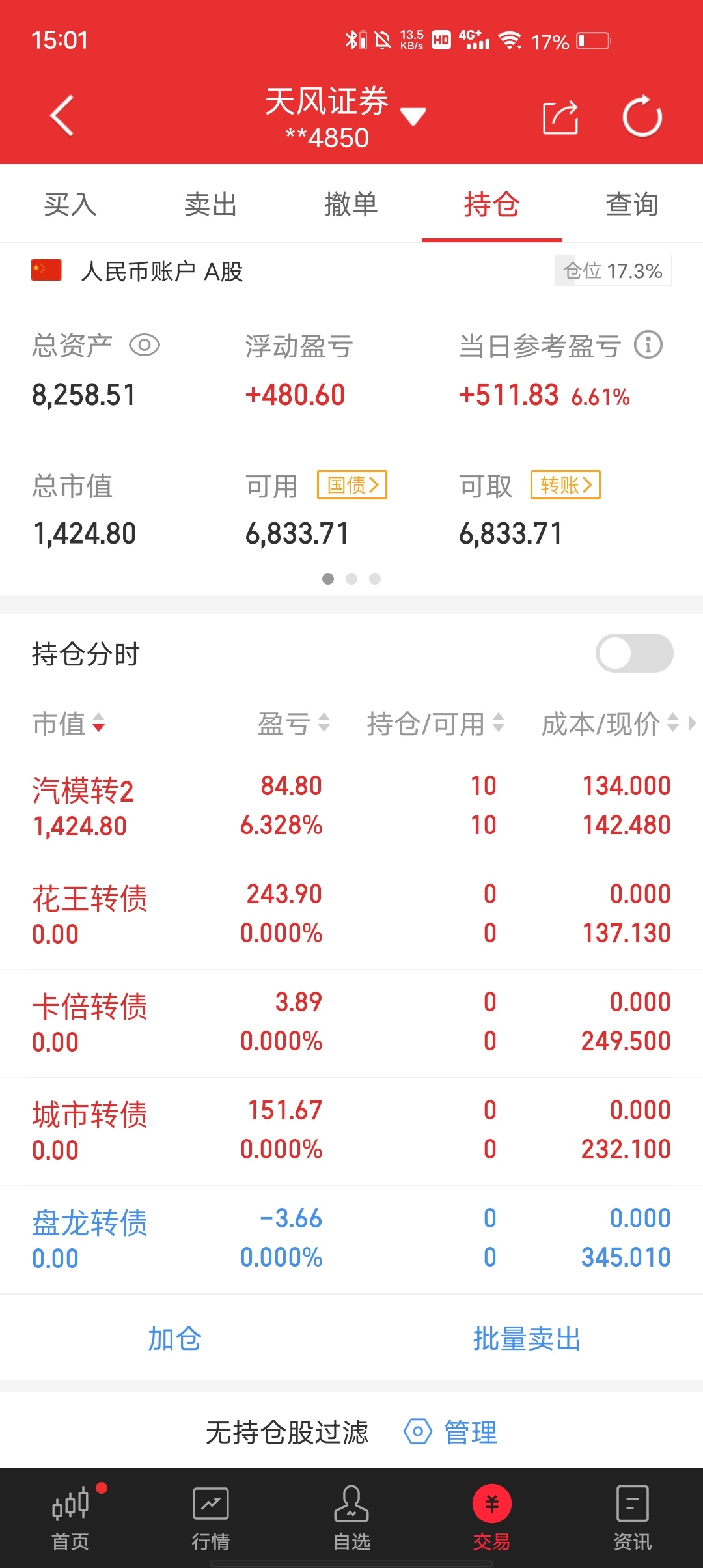Switch to the 卖出 tab
This screenshot has height=1568, width=703.
coord(211,204)
